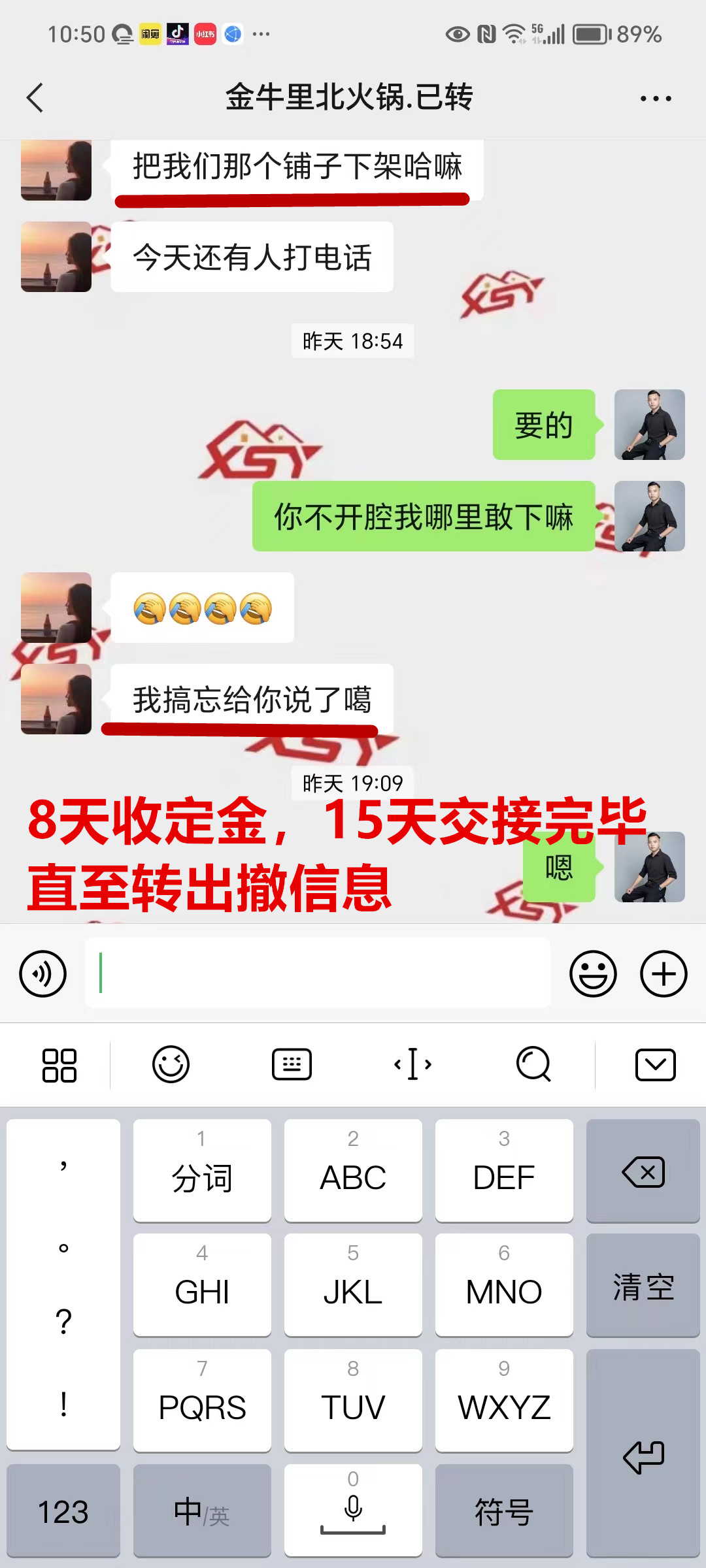Change the keyboard layout type
706x1568 pixels.
[x=292, y=1065]
